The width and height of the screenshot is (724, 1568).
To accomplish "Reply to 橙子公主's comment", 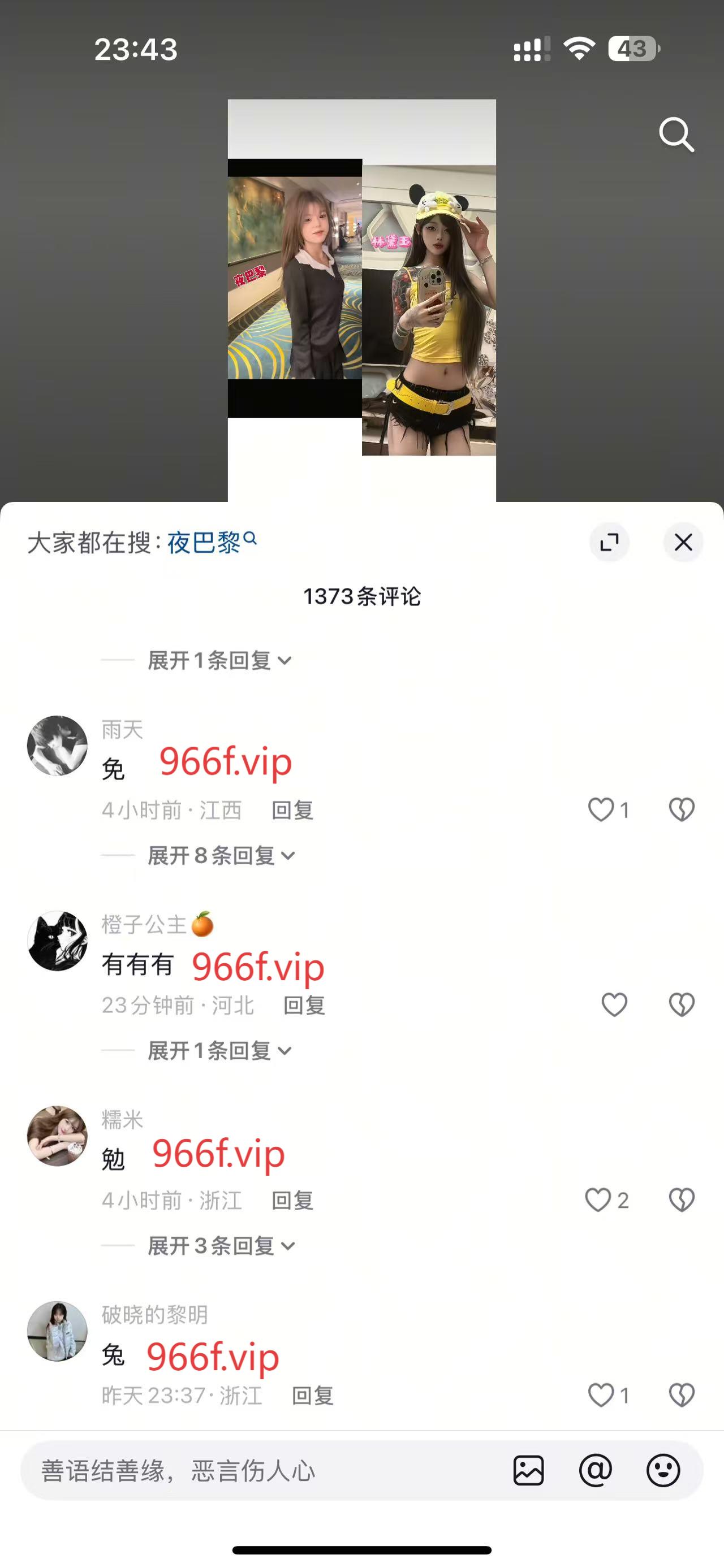I will coord(304,1005).
